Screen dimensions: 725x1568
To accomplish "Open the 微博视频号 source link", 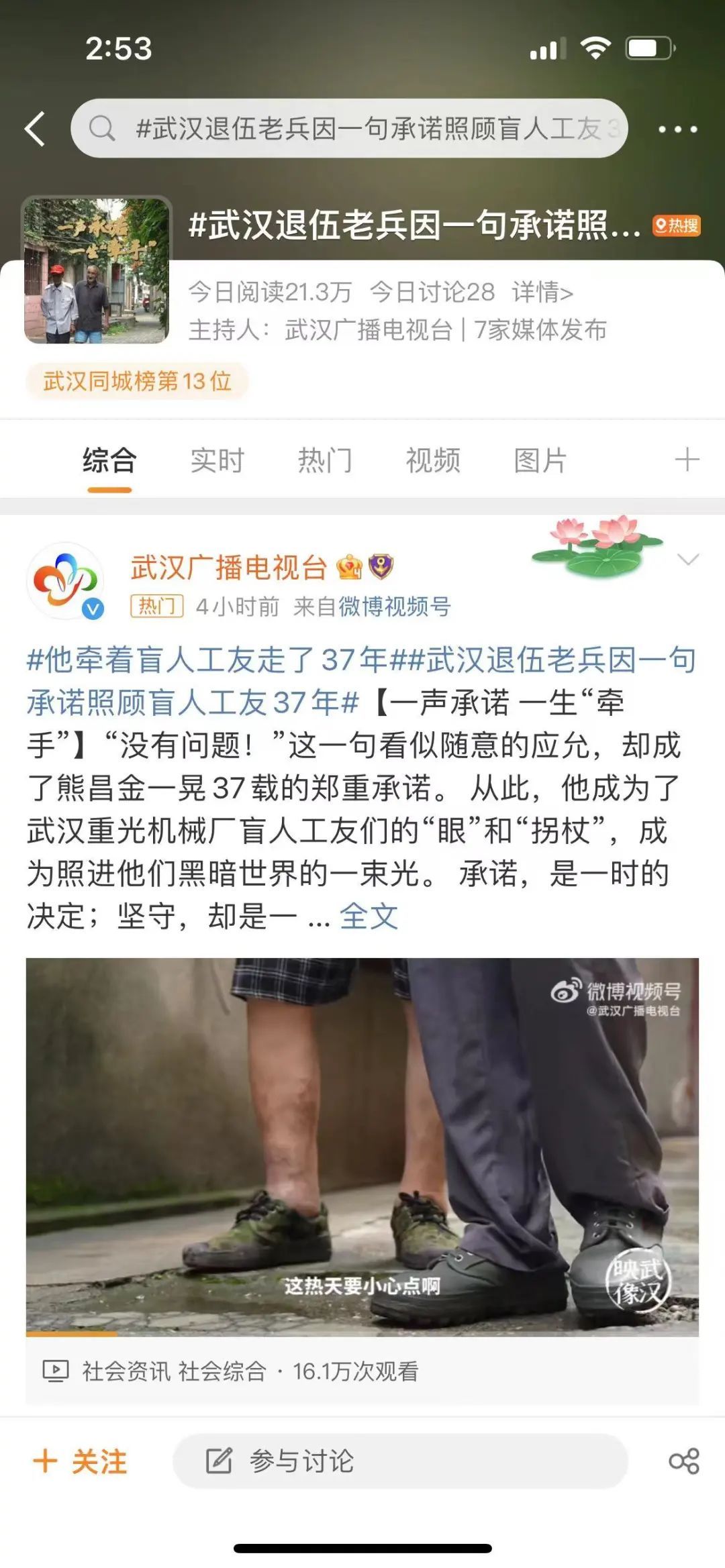I will (x=395, y=607).
